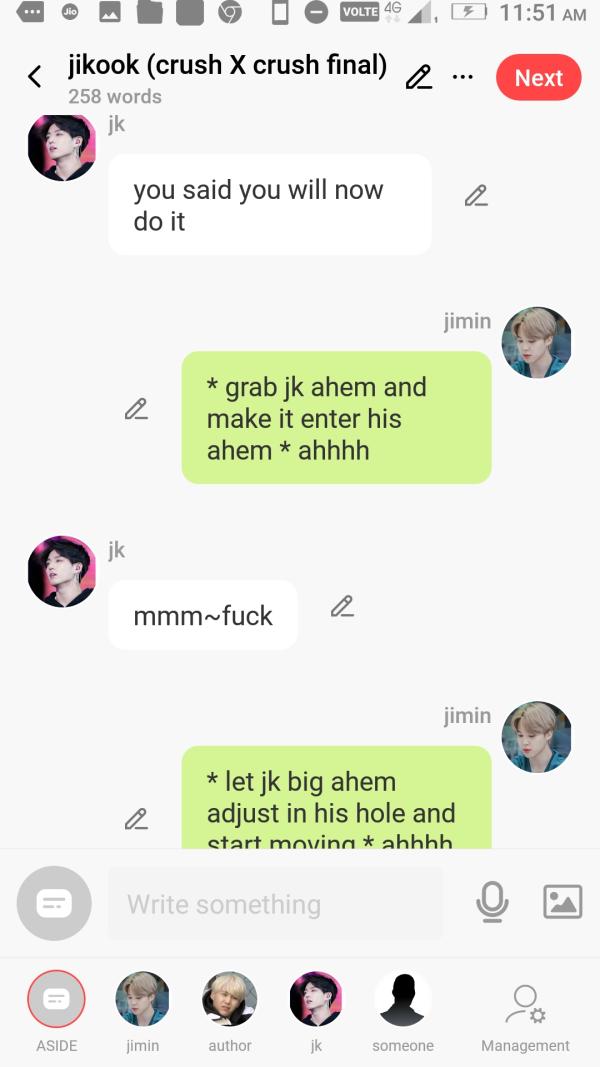Attach a picture with the image icon
The image size is (600, 1067).
pos(562,902)
